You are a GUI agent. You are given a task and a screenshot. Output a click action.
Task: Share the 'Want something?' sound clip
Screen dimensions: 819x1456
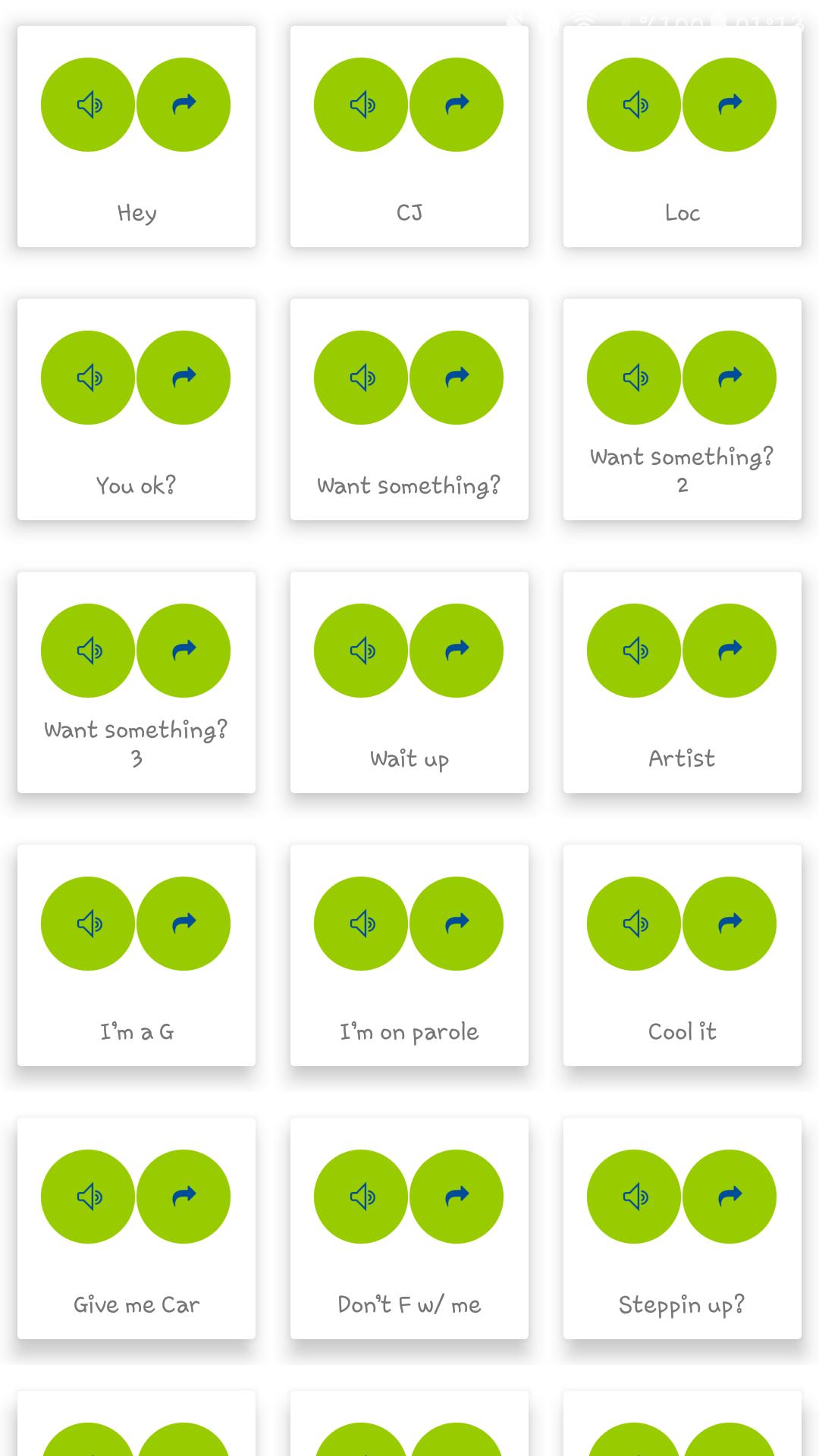(x=457, y=378)
